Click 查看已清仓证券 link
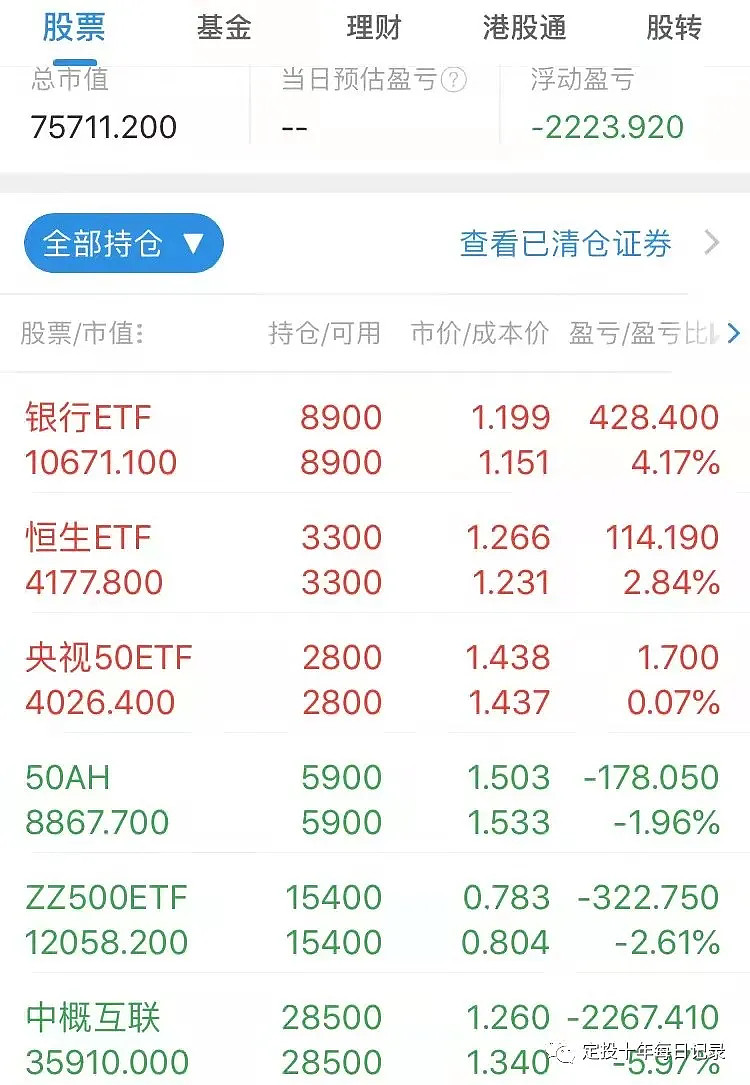Screen dimensions: 750x1085 (564, 242)
